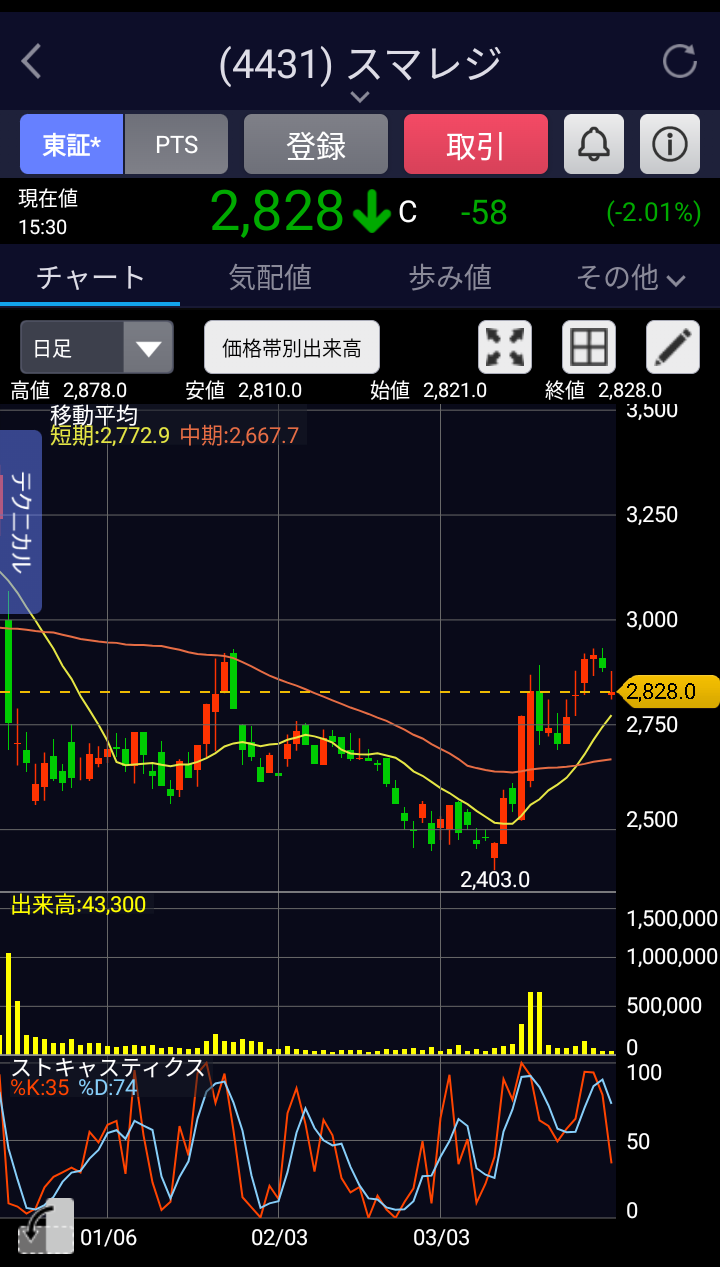The image size is (720, 1267).
Task: Switch to PTS market
Action: coord(177,145)
